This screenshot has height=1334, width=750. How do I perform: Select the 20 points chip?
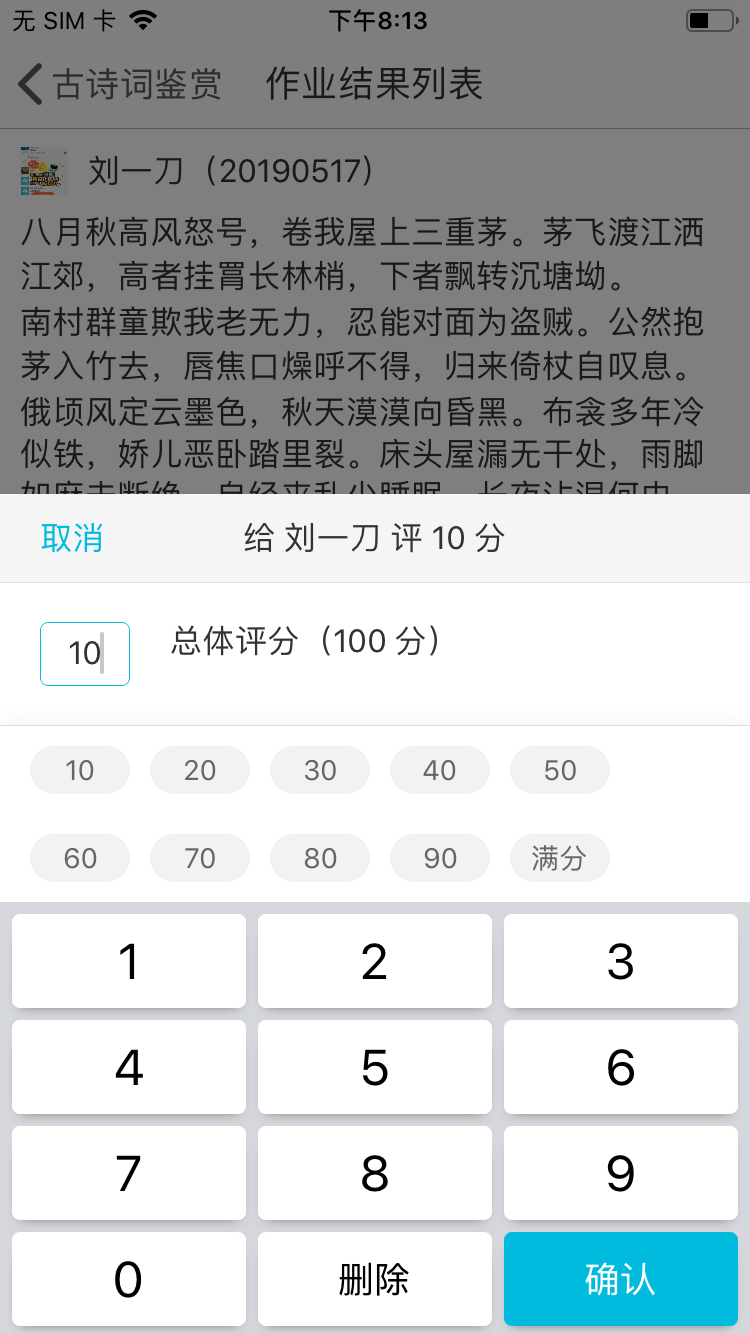tap(200, 770)
